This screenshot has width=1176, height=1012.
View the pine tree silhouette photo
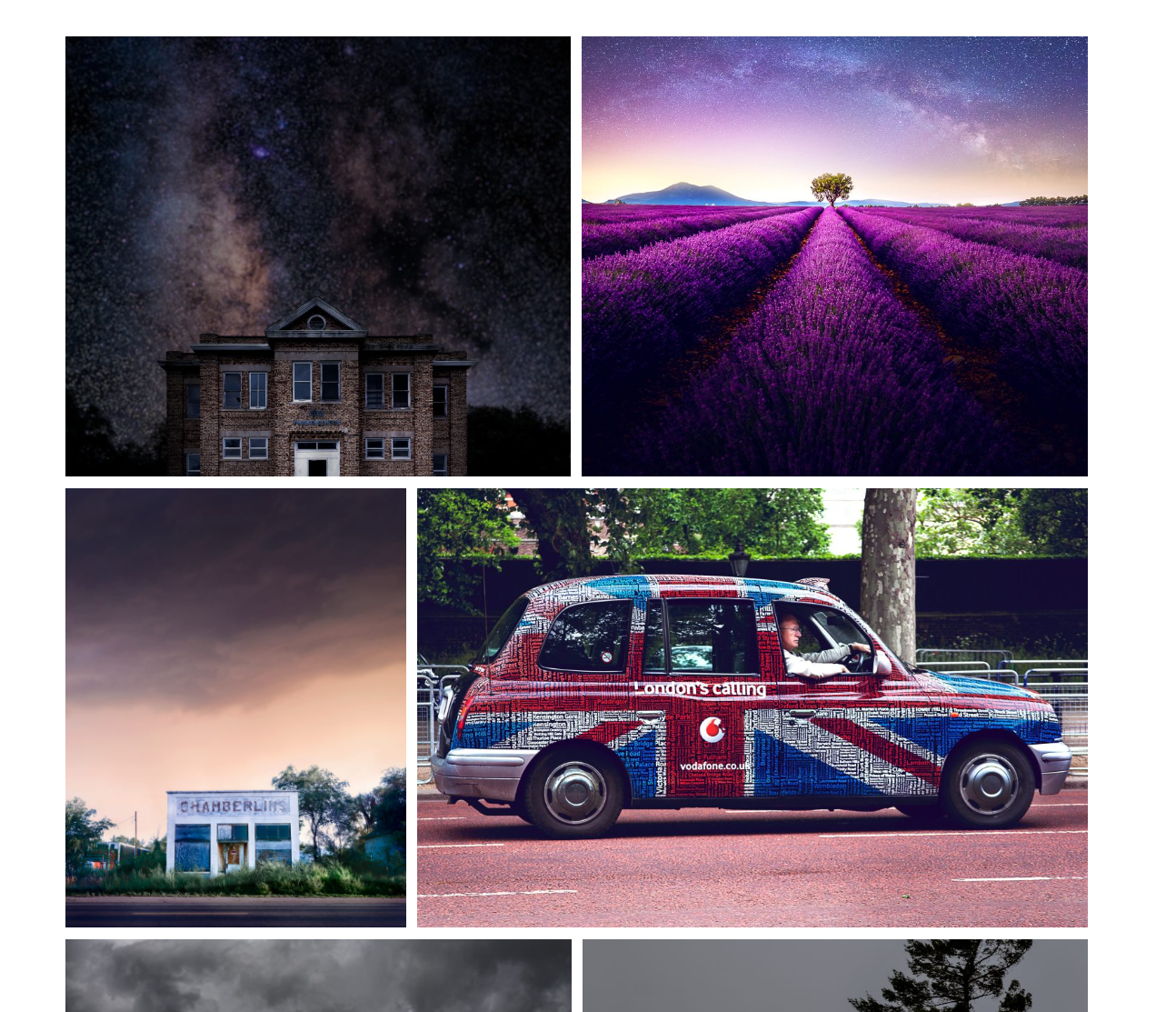tap(834, 976)
